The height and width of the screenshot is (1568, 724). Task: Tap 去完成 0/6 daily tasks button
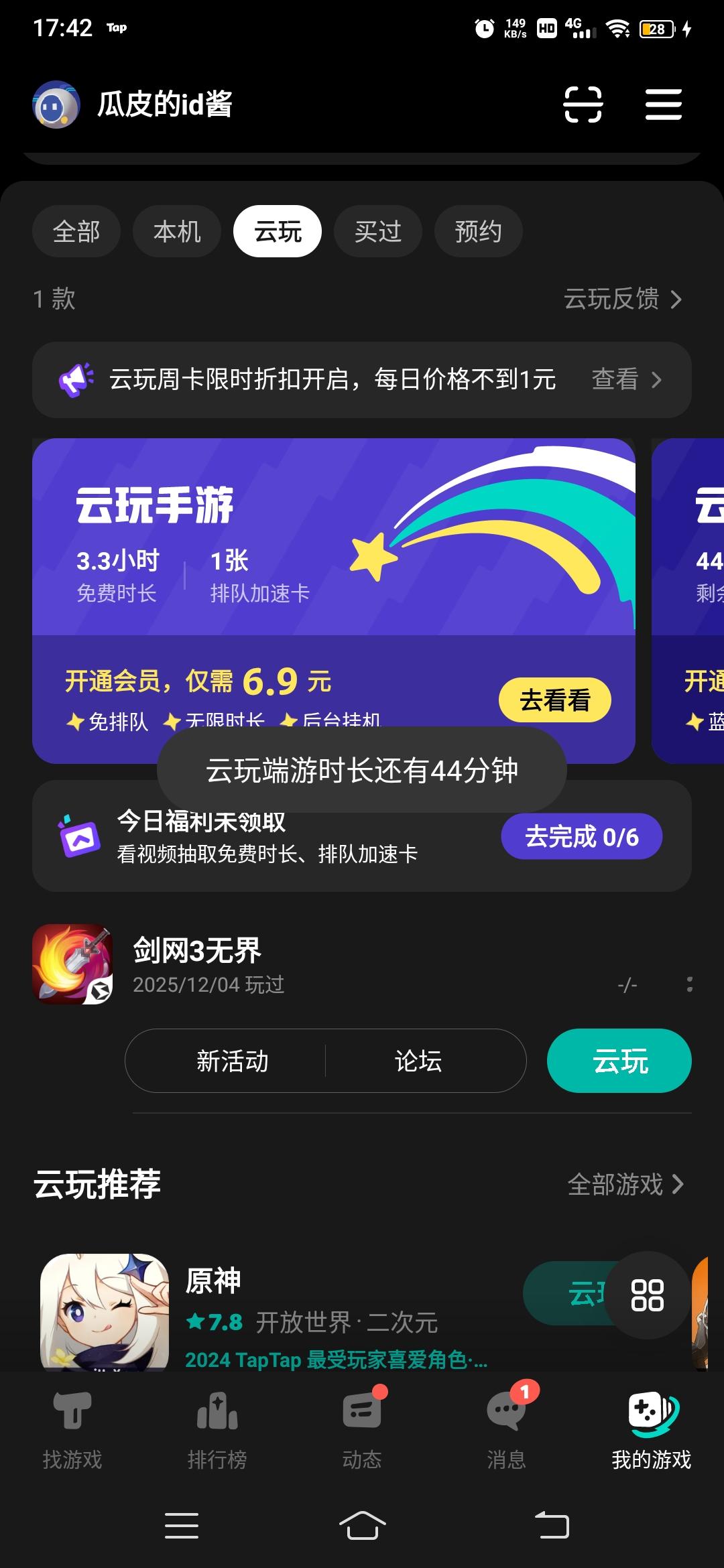click(x=581, y=837)
